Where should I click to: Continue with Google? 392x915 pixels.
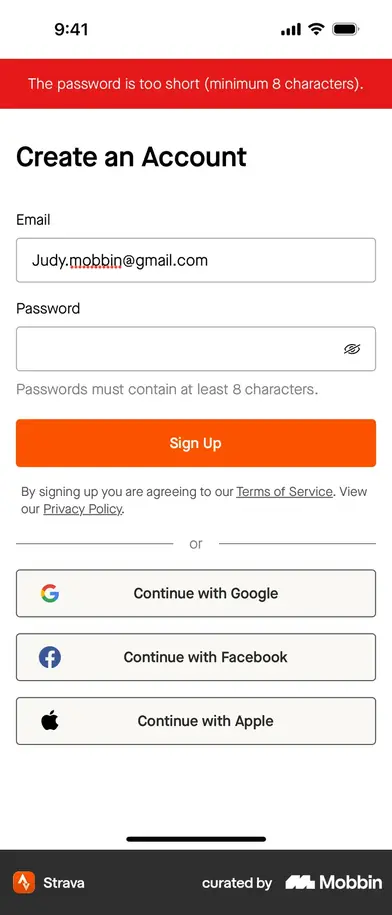click(196, 593)
